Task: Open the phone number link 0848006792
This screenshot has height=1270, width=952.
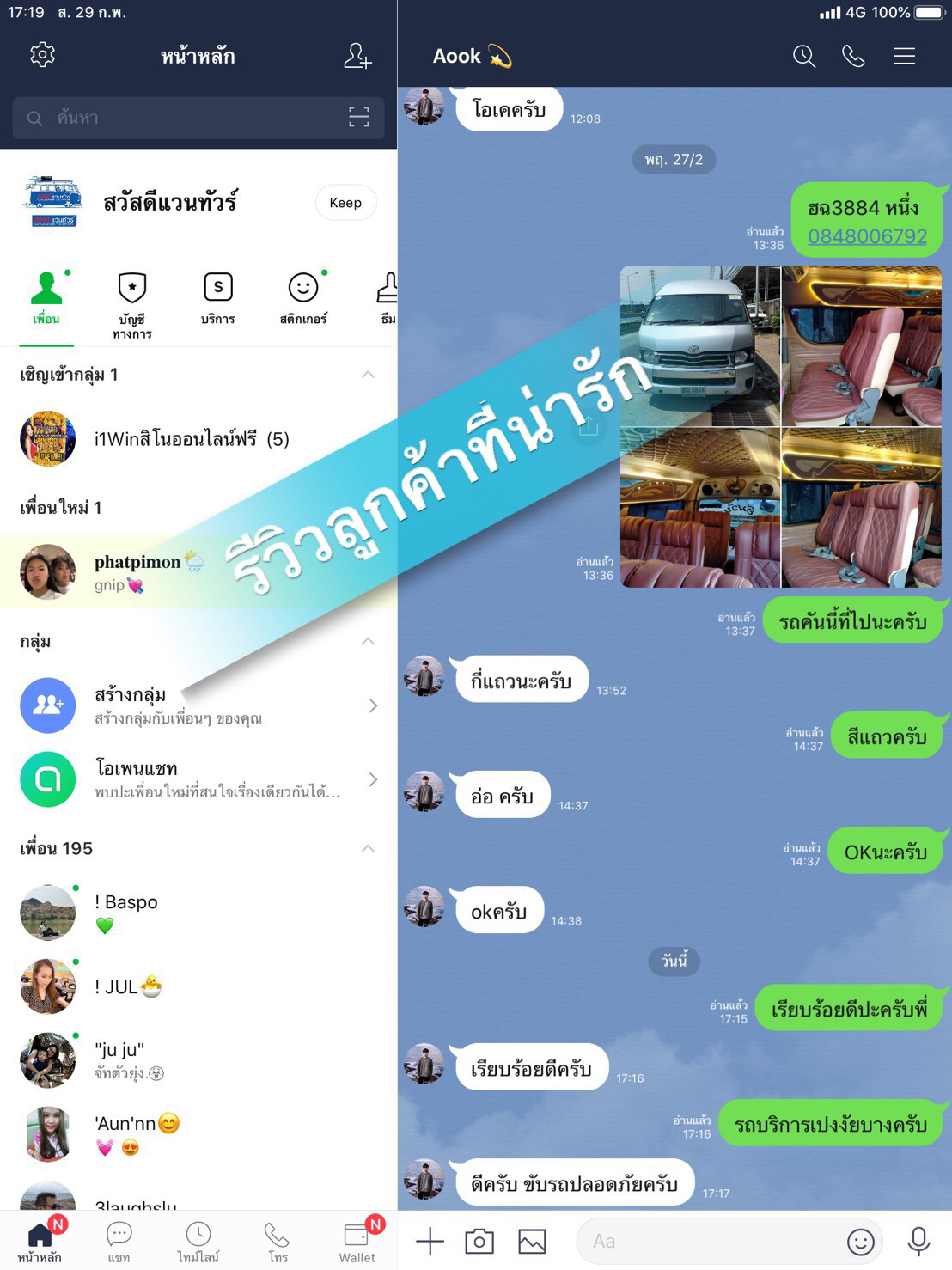Action: tap(867, 236)
